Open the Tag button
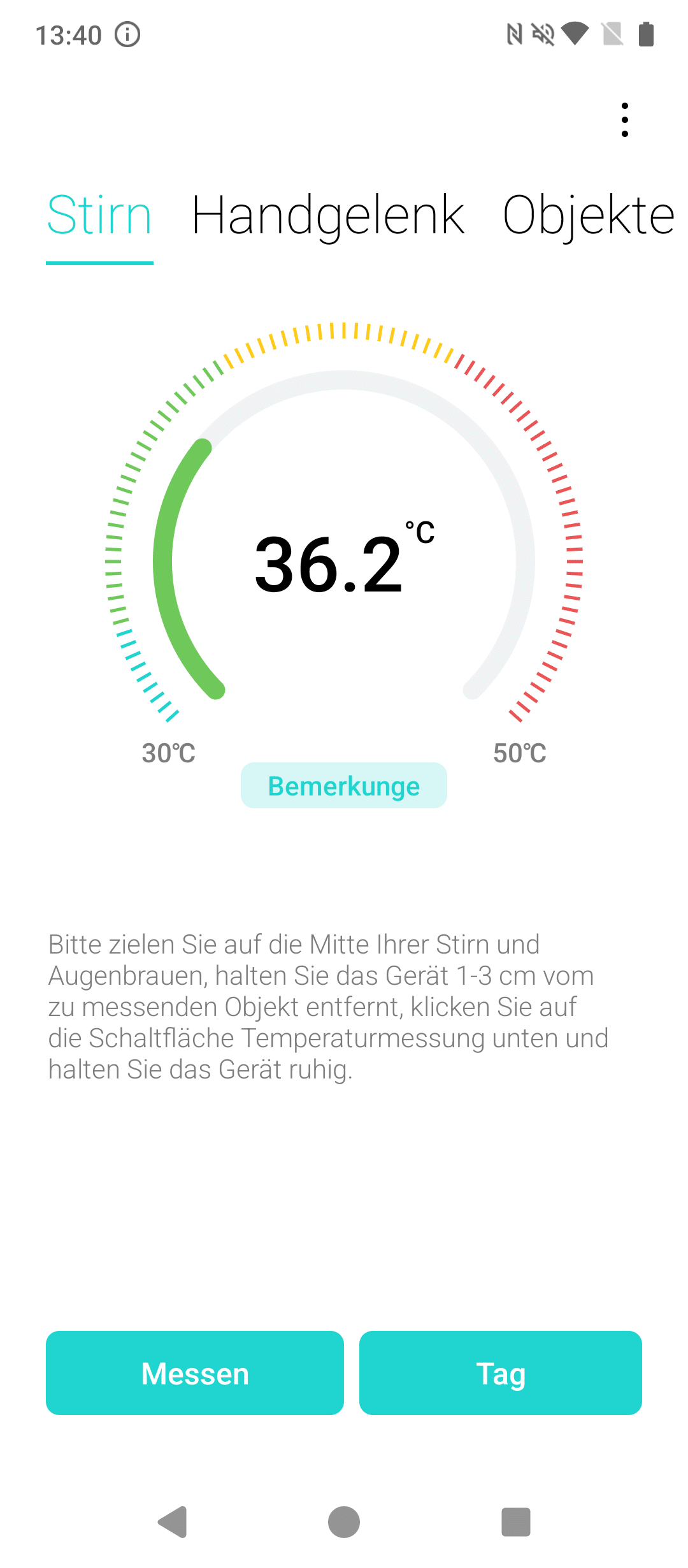 pyautogui.click(x=501, y=1373)
